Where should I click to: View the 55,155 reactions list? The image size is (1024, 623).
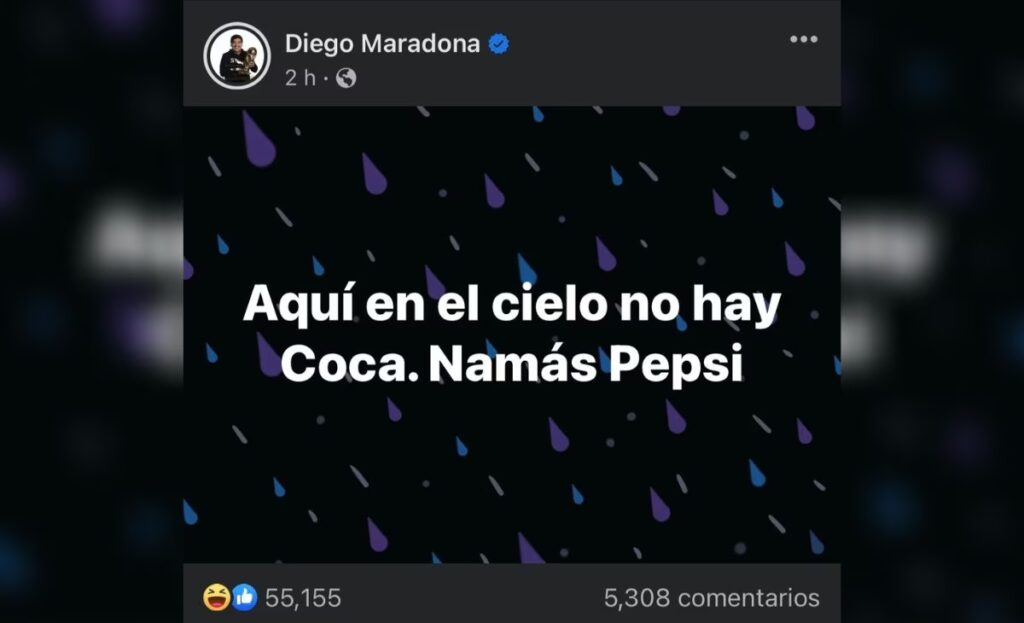pyautogui.click(x=272, y=598)
